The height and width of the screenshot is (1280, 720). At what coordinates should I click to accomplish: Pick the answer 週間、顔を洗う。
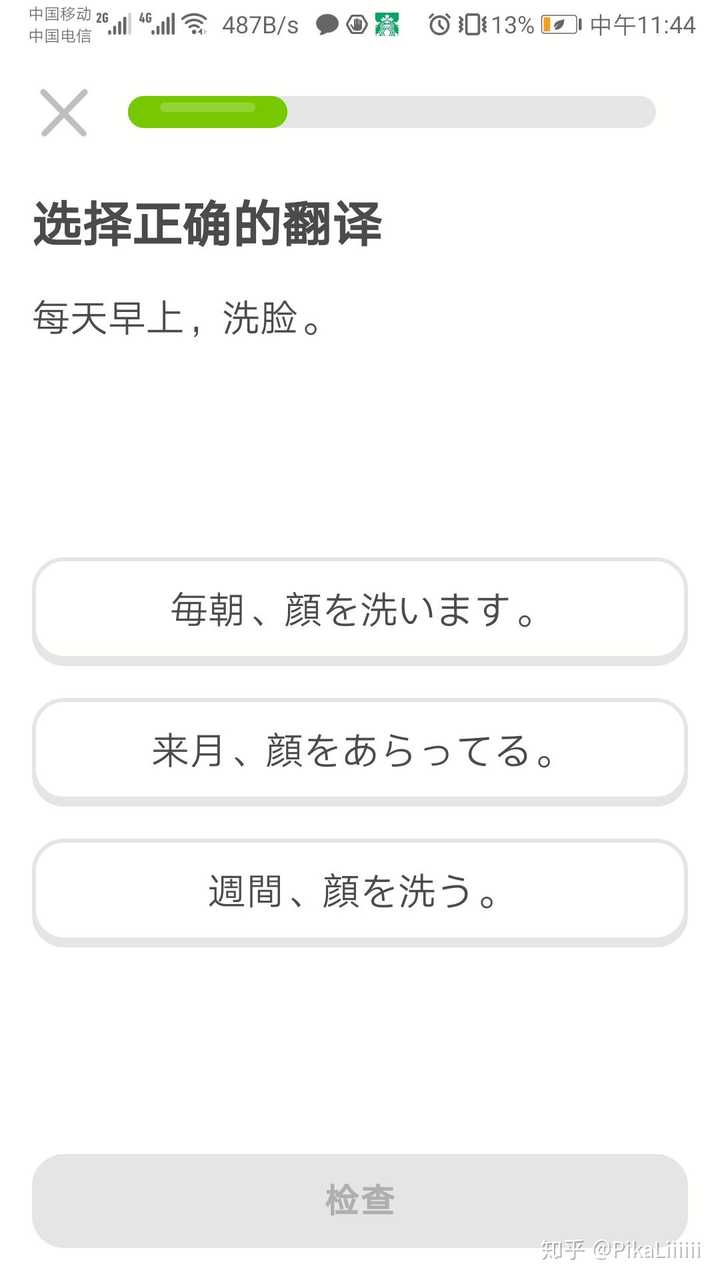[x=360, y=892]
